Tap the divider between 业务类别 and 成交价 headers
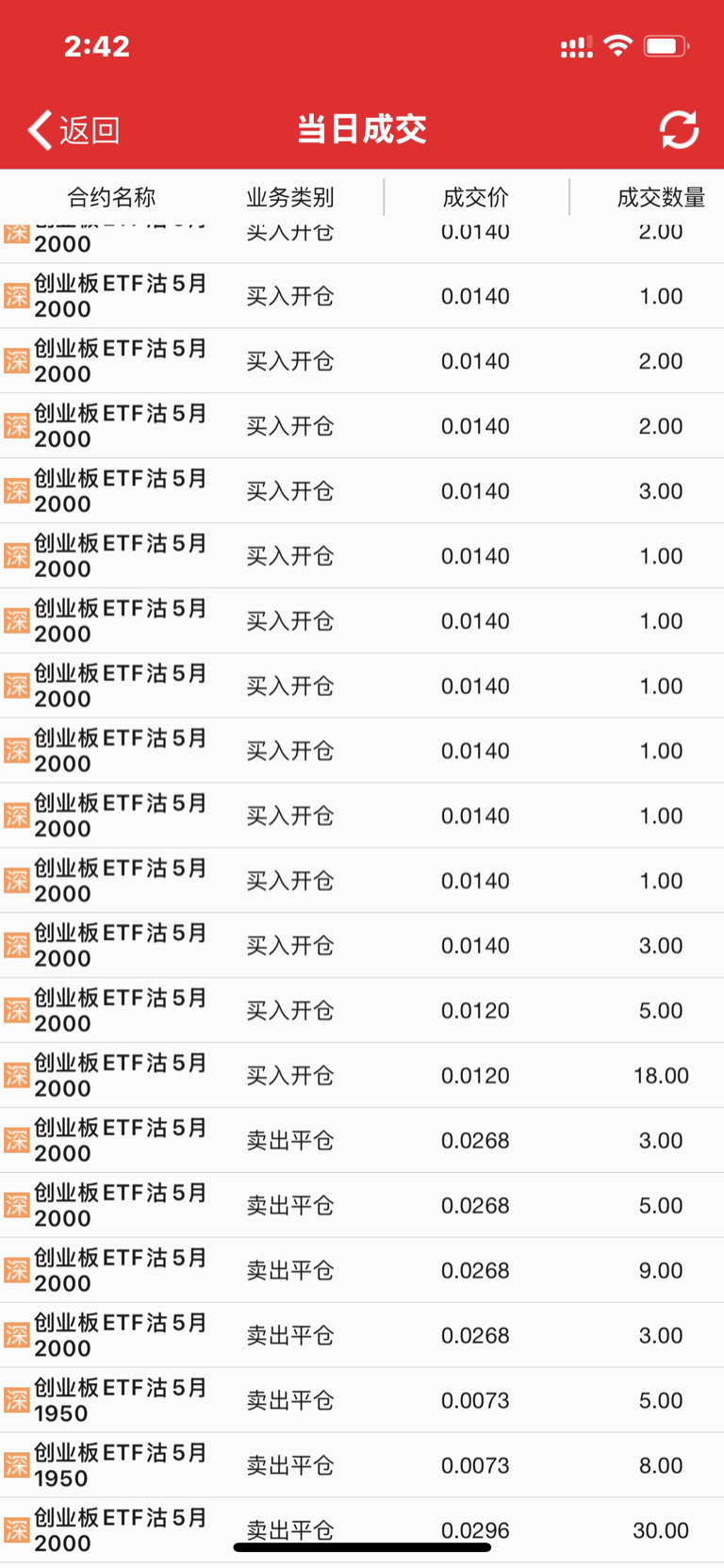 385,197
